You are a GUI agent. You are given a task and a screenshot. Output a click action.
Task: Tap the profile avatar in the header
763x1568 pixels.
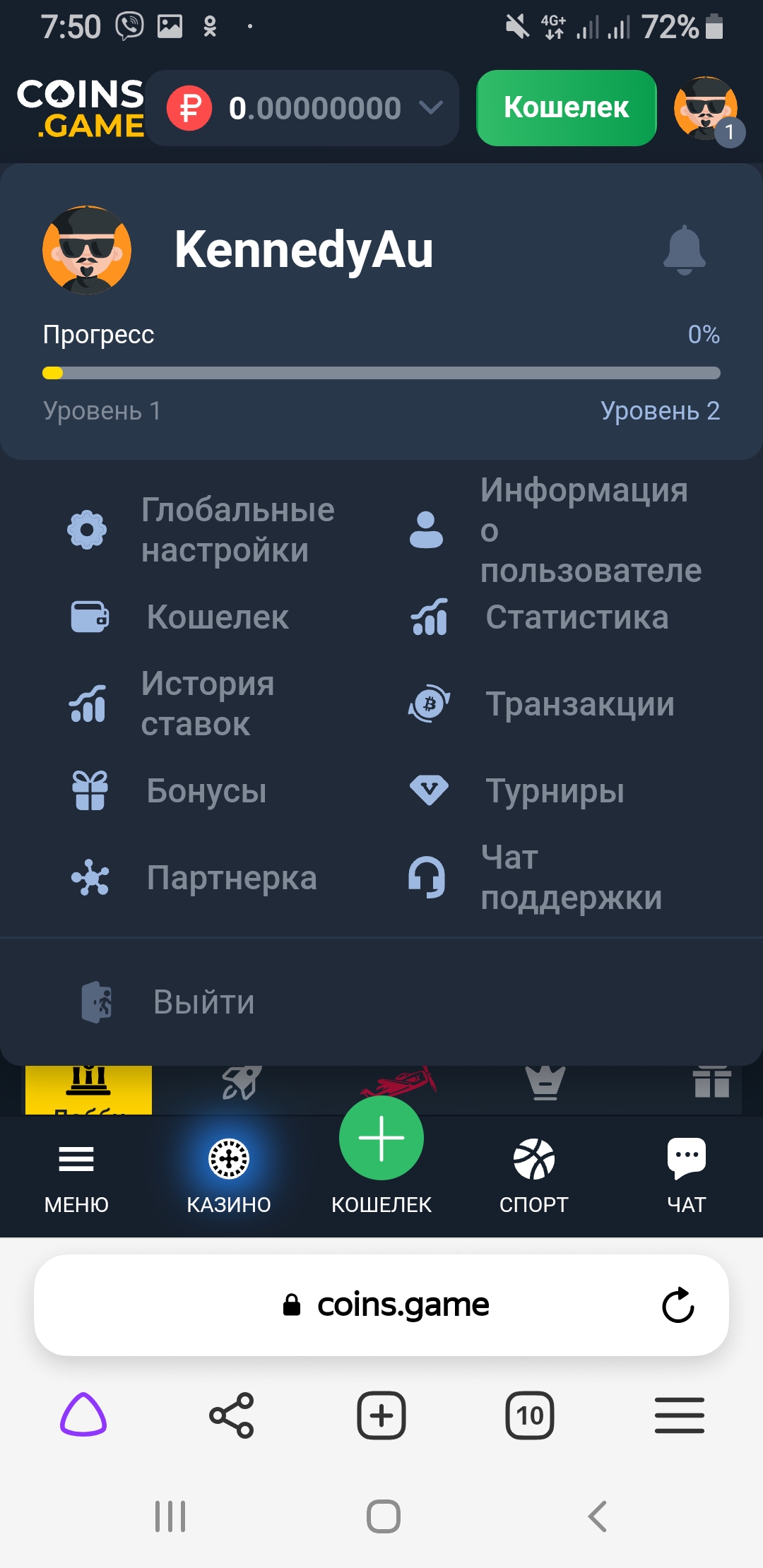pos(706,108)
